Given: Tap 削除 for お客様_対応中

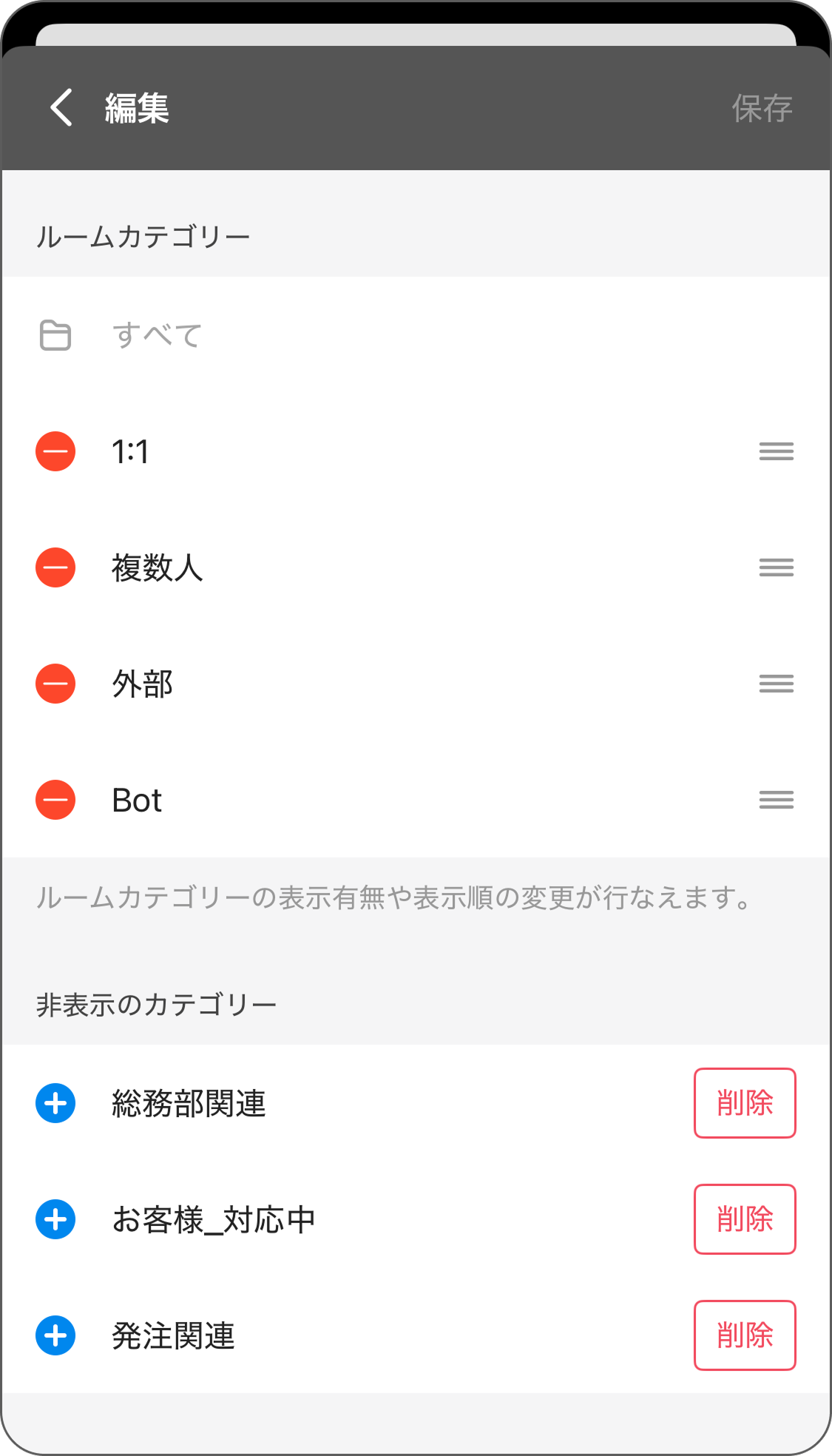Looking at the screenshot, I should (744, 1219).
